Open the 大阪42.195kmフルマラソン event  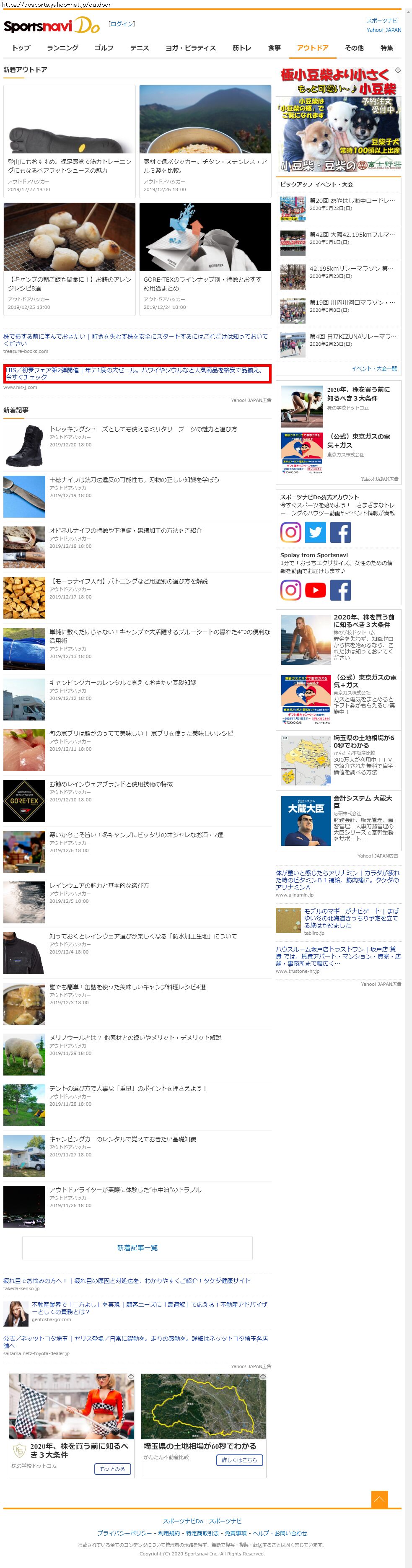point(352,234)
